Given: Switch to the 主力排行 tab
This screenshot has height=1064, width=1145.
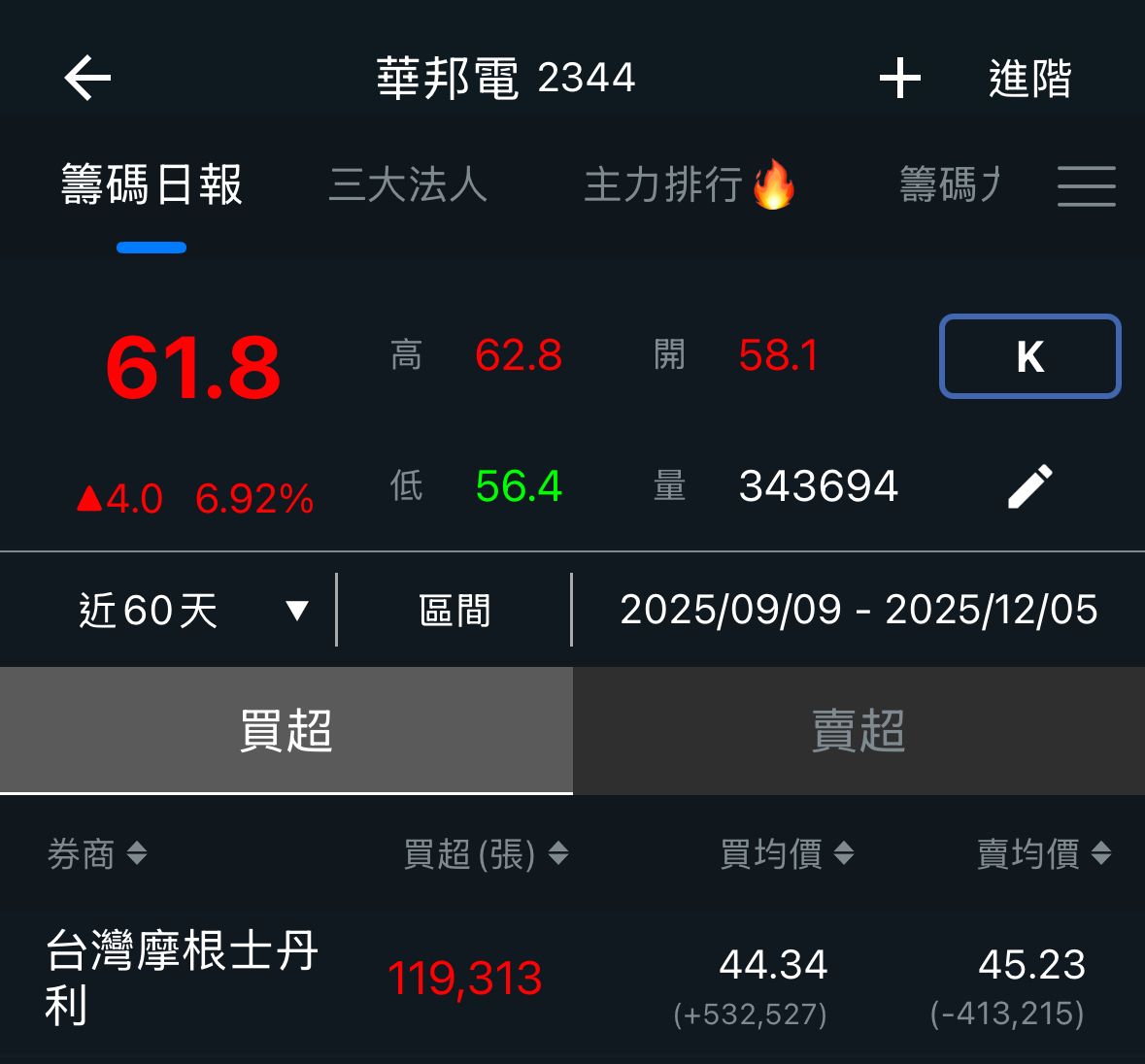Looking at the screenshot, I should click(x=689, y=184).
